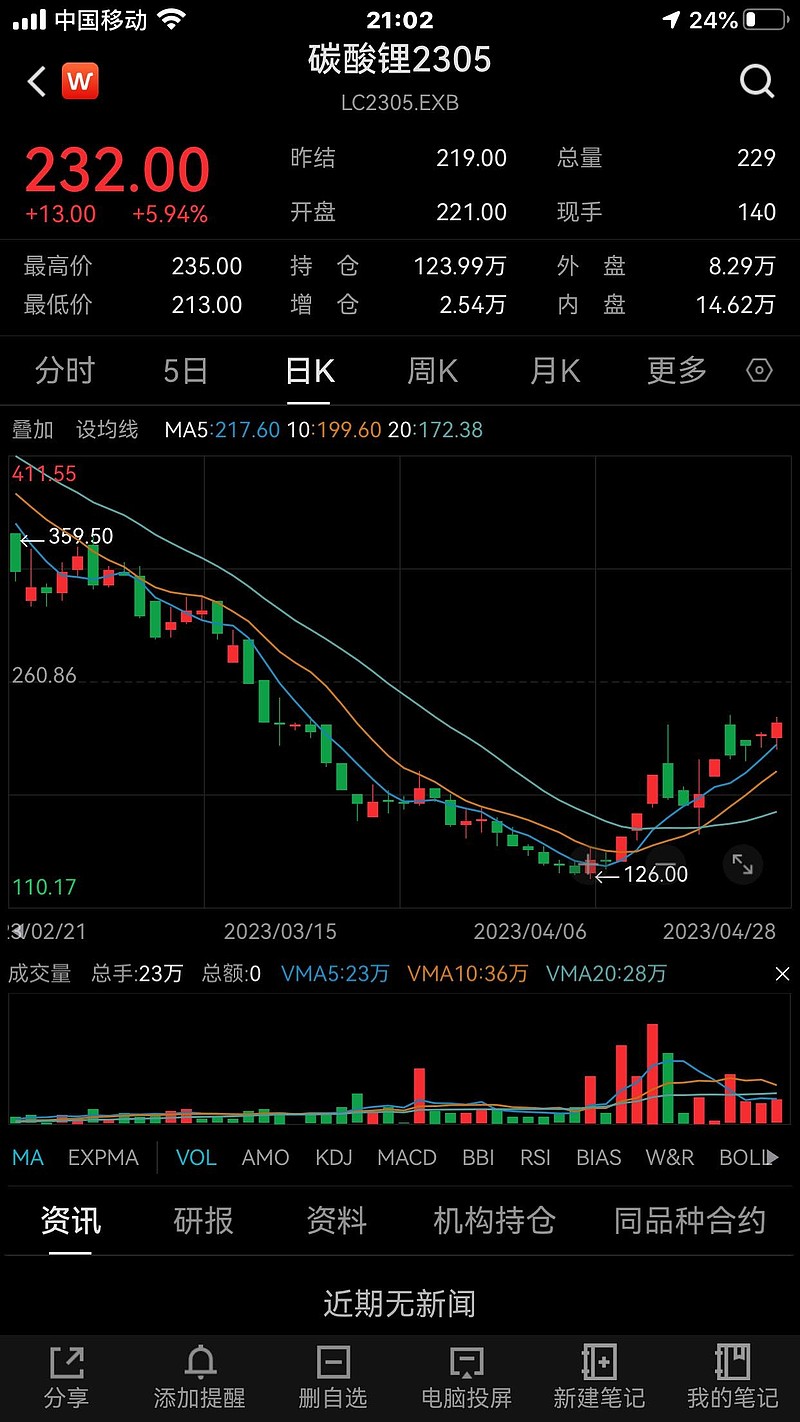Image resolution: width=800 pixels, height=1422 pixels.
Task: Tap the Wind app logo icon
Action: click(x=80, y=81)
